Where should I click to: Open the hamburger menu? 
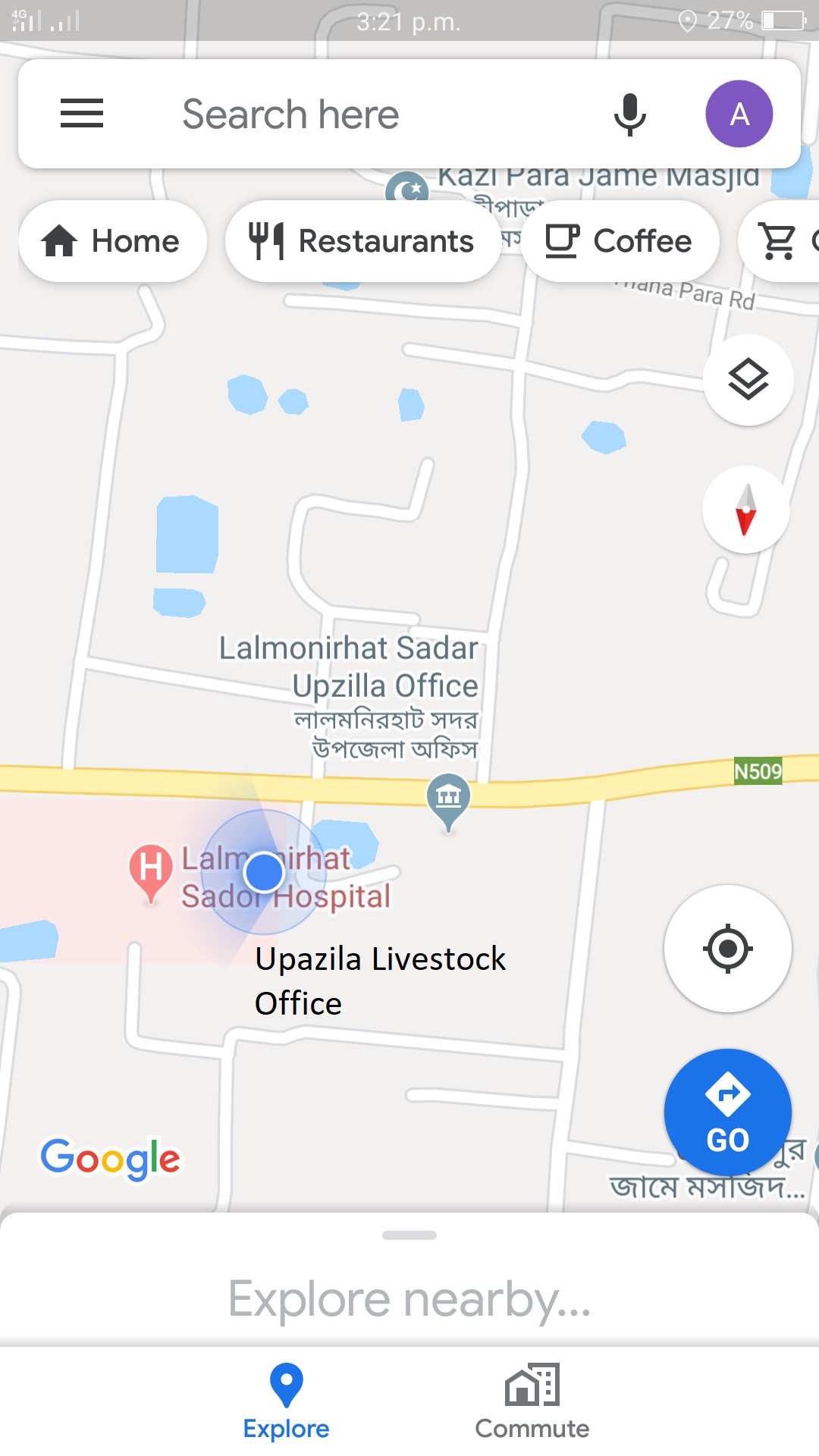(x=82, y=114)
